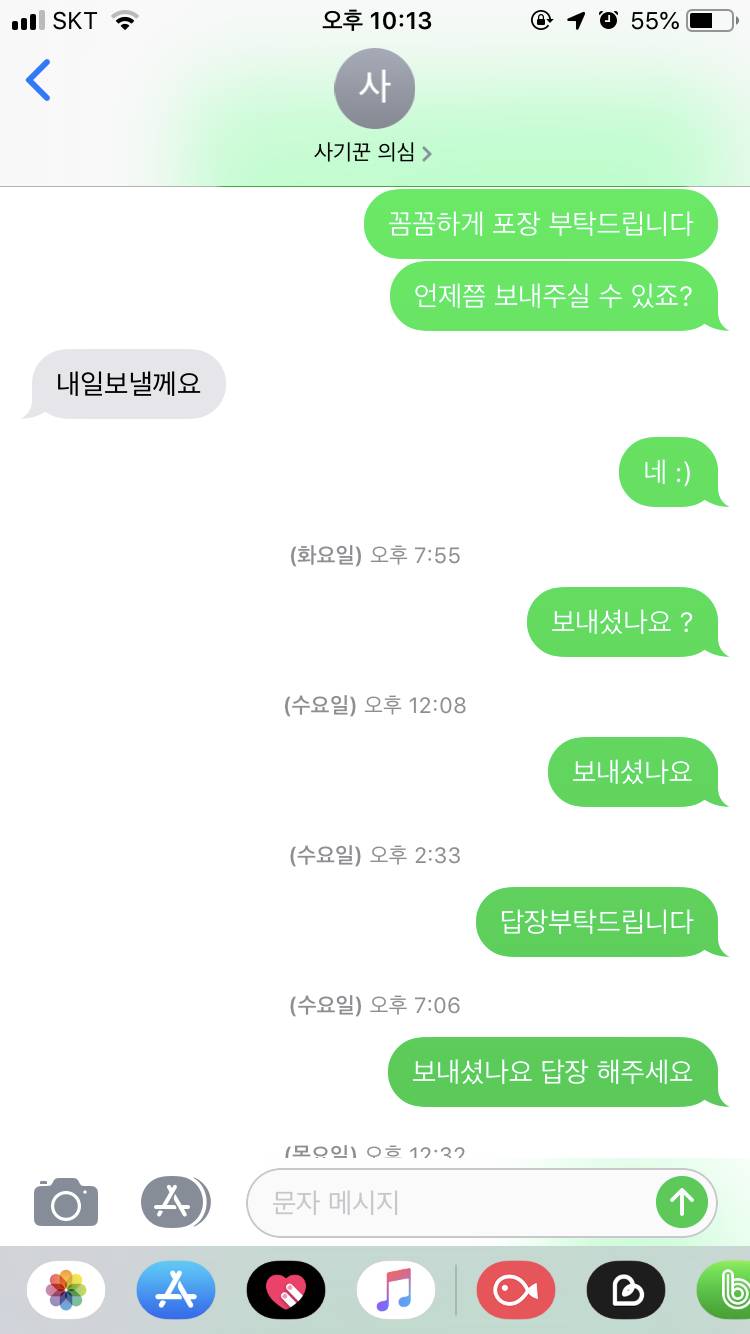The width and height of the screenshot is (750, 1334).
Task: Select the black B app icon
Action: pos(625,1290)
